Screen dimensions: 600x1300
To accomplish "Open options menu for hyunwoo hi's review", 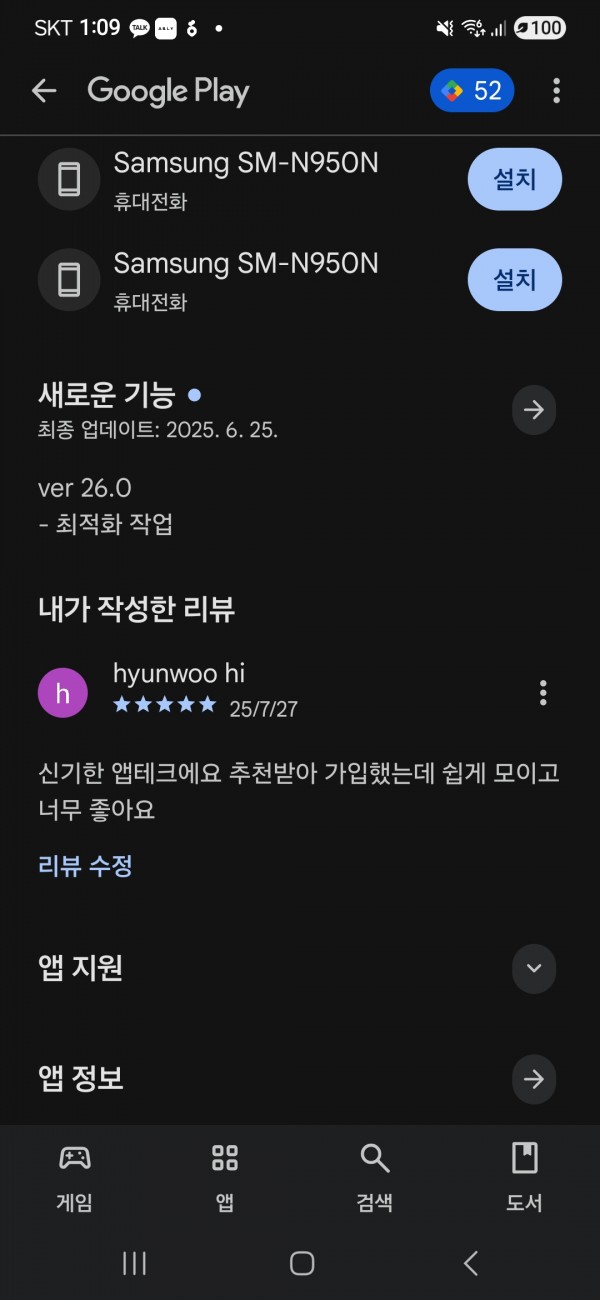I will pyautogui.click(x=543, y=692).
